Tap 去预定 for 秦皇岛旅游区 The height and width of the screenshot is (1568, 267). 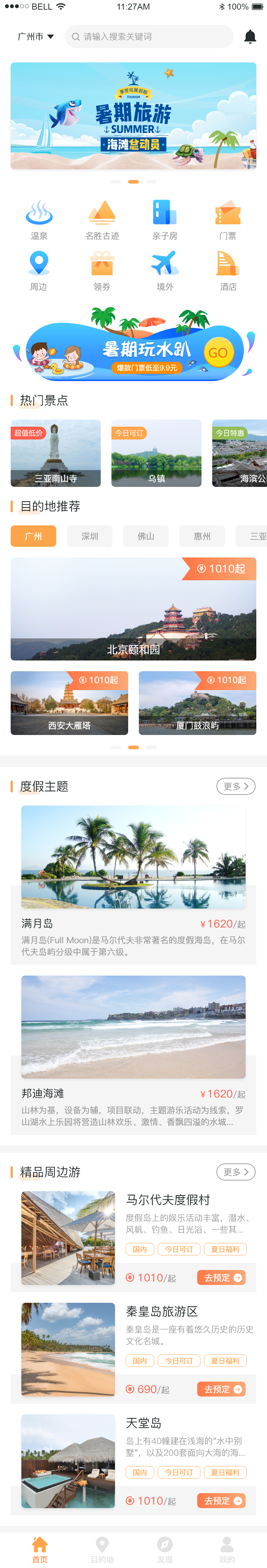pyautogui.click(x=221, y=1389)
